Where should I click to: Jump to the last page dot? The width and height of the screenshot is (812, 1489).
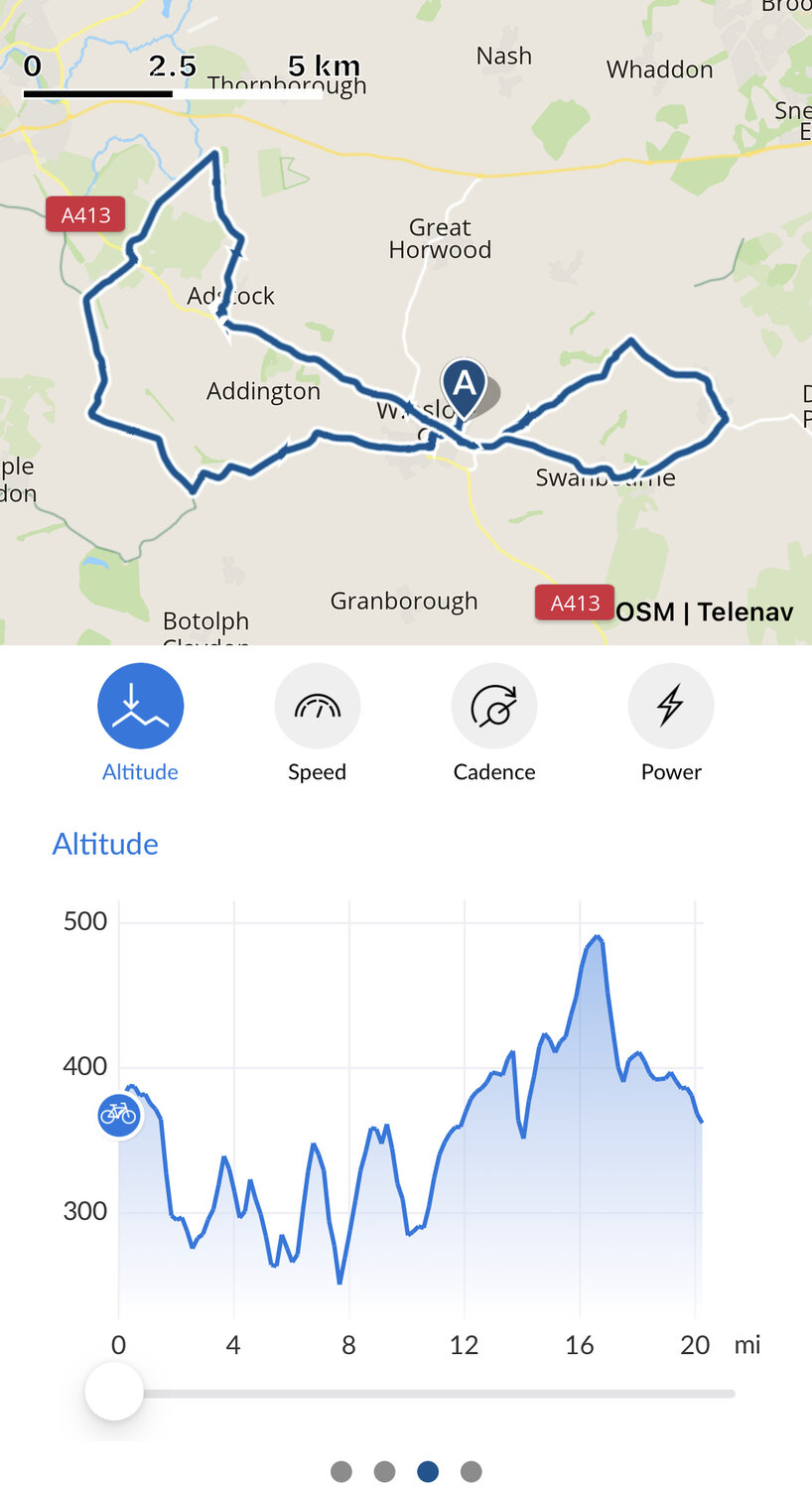coord(472,1471)
